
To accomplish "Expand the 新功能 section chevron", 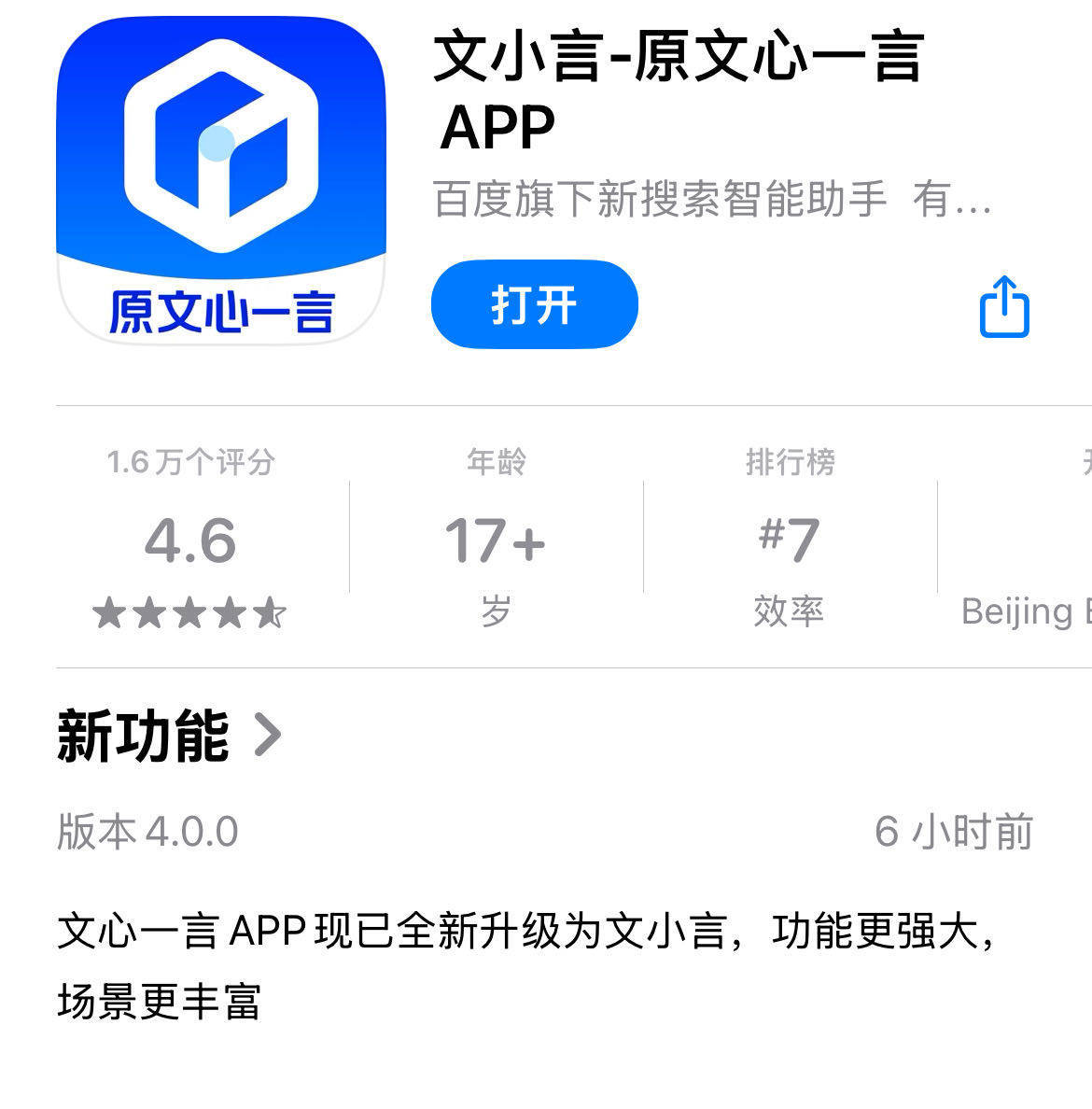I will [269, 737].
